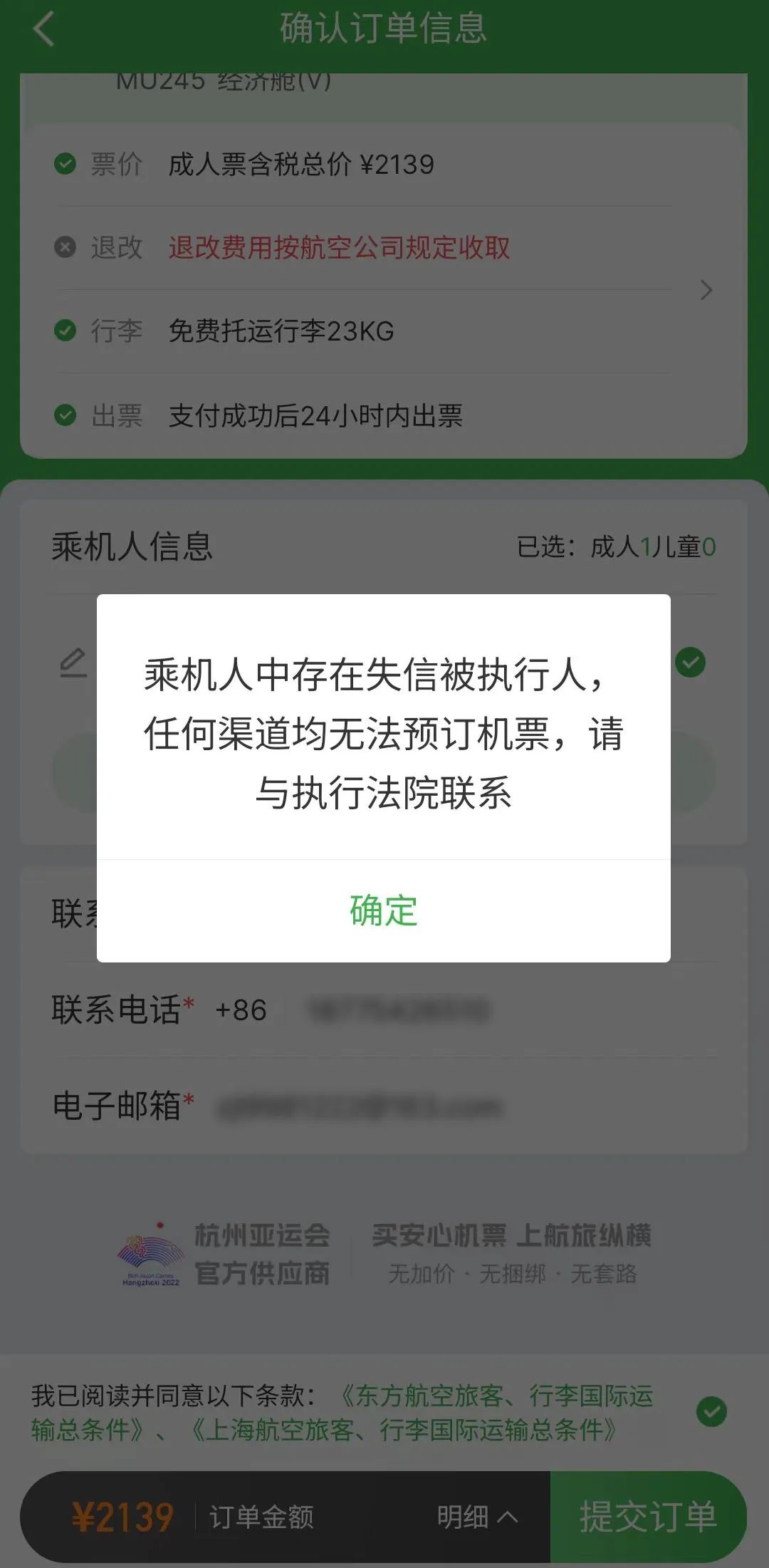Uncheck the terms agreement checkbox

click(x=711, y=1411)
